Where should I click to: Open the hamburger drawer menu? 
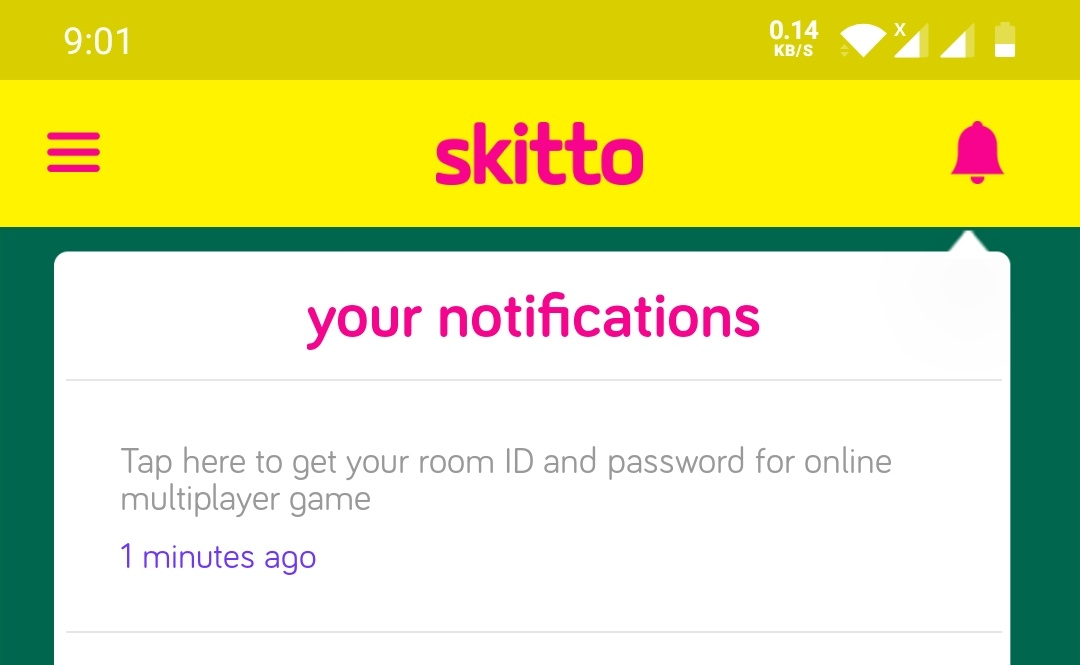[74, 154]
